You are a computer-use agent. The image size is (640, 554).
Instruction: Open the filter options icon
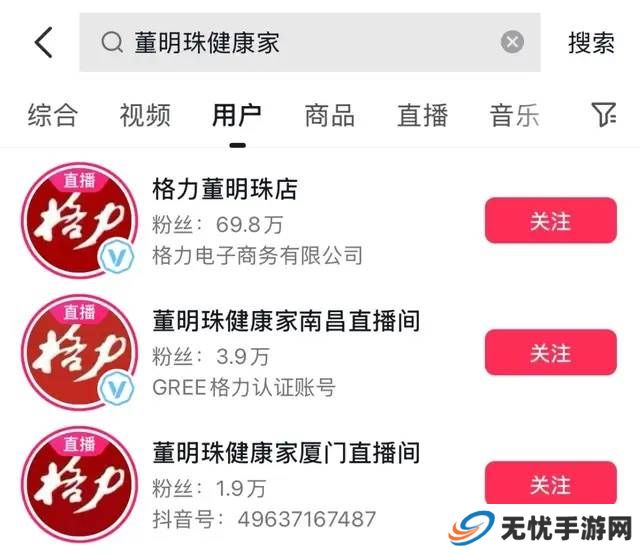604,115
